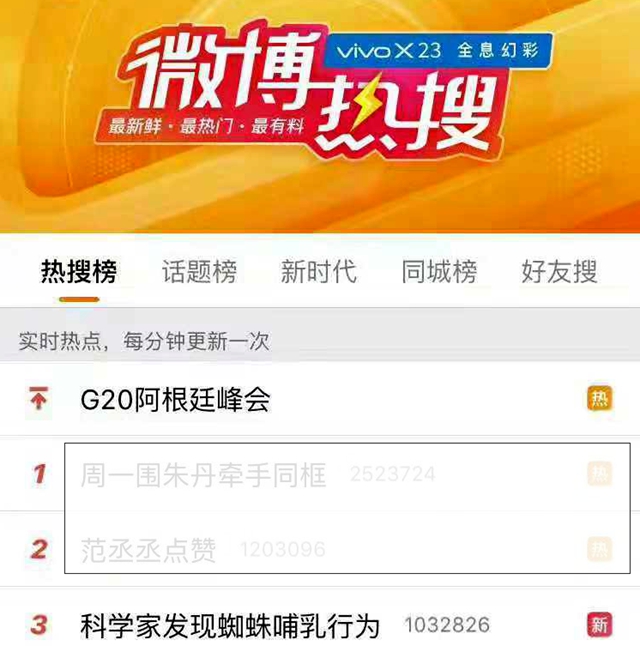
Task: Switch to the 话题榜 tab
Action: point(199,271)
